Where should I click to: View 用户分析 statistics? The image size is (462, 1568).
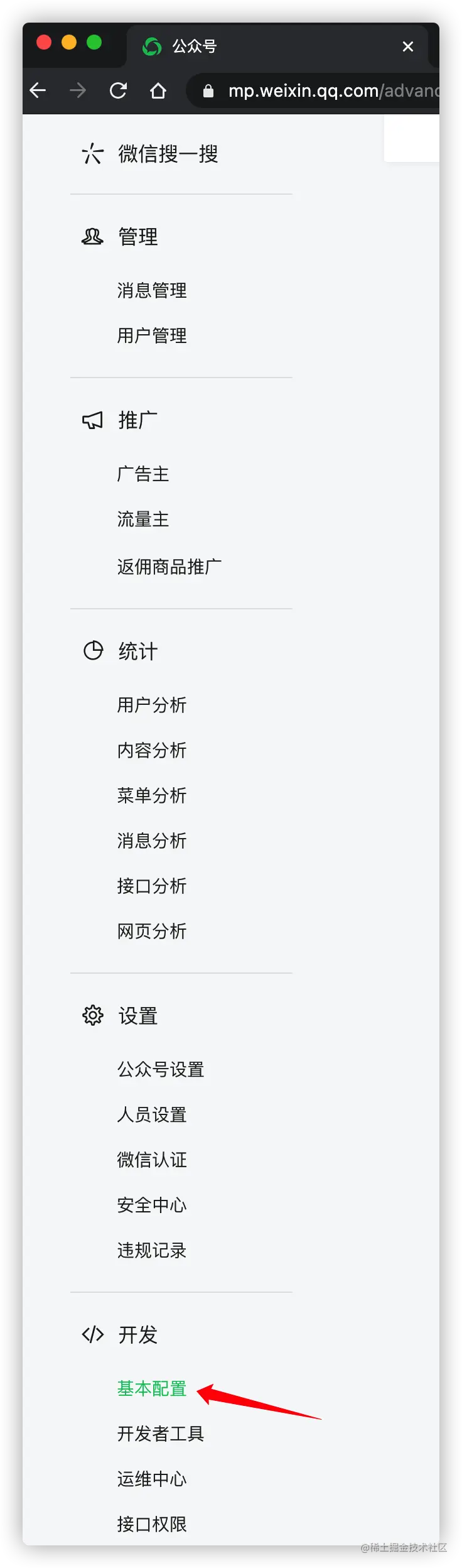click(152, 705)
